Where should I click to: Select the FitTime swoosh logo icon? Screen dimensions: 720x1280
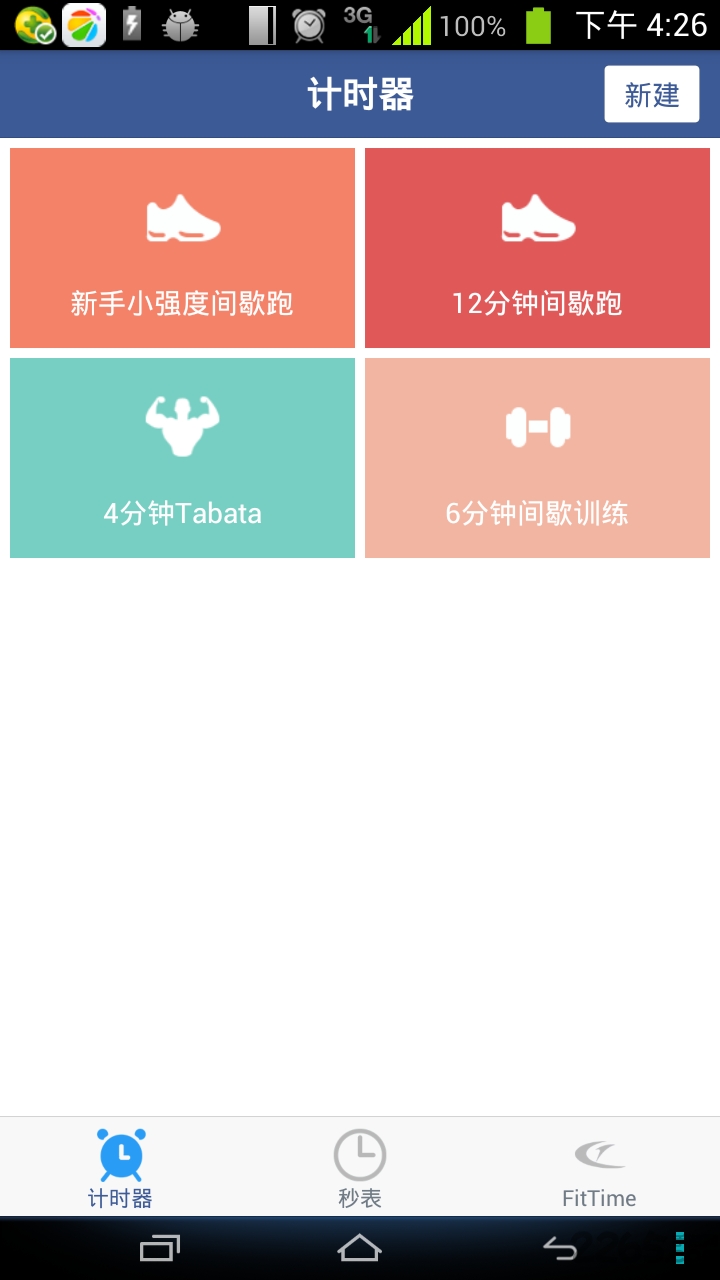[598, 1156]
